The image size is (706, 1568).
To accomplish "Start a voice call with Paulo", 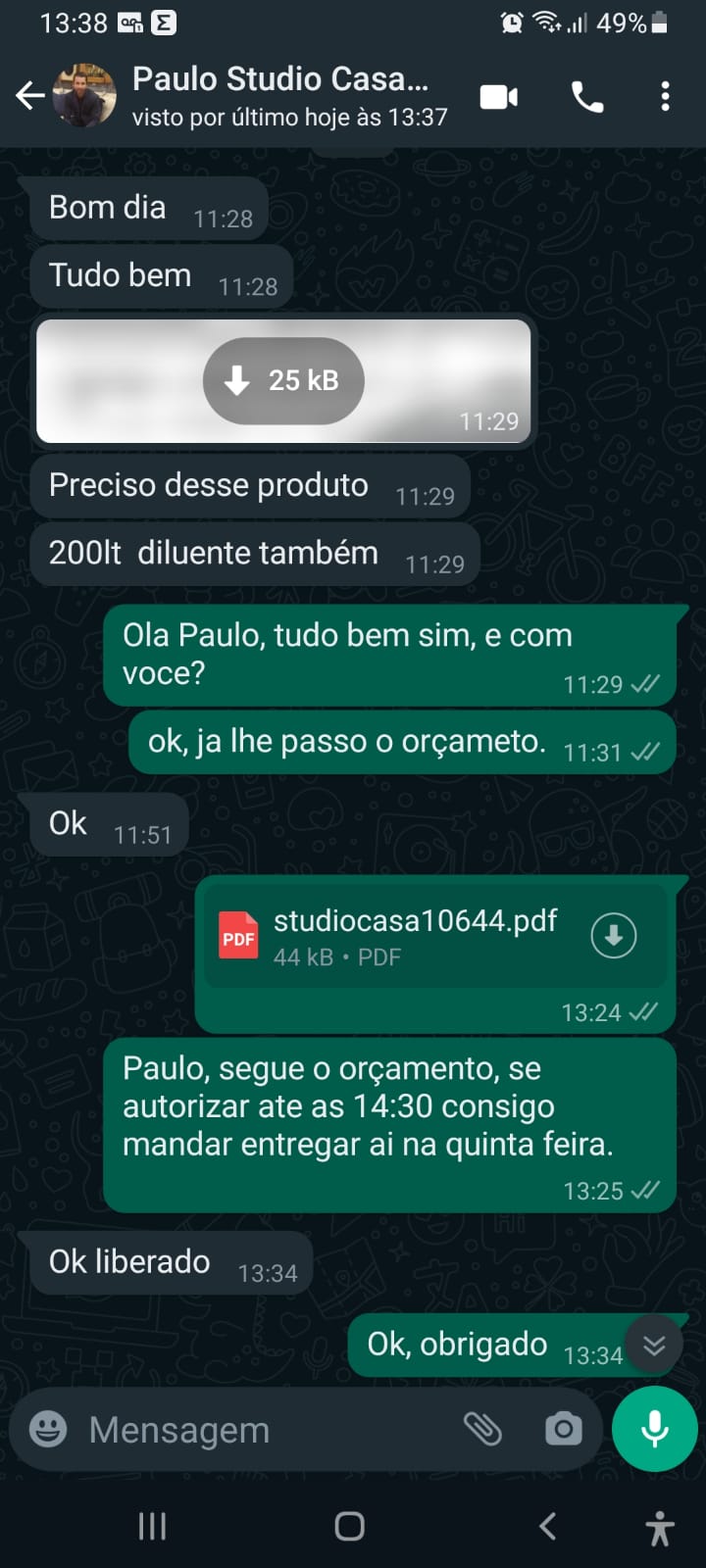I will pyautogui.click(x=587, y=97).
